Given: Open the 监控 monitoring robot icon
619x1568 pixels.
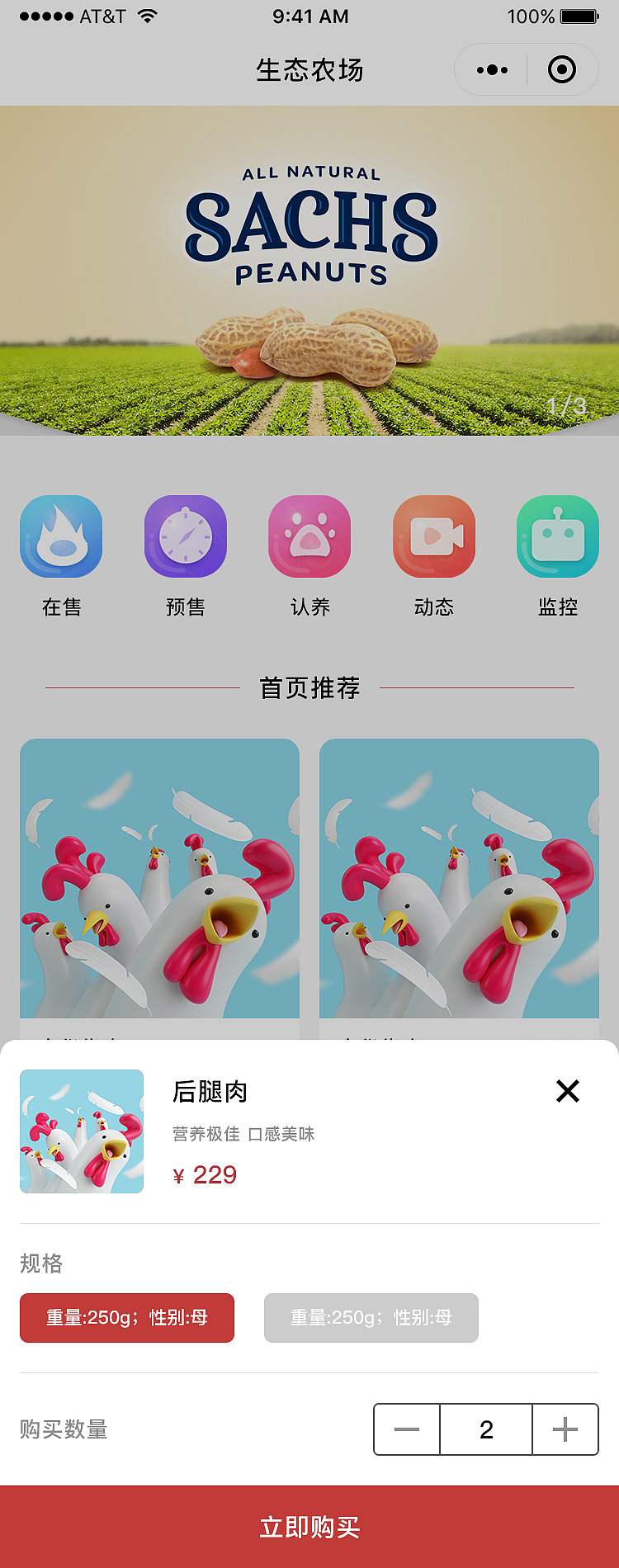Looking at the screenshot, I should coord(557,536).
